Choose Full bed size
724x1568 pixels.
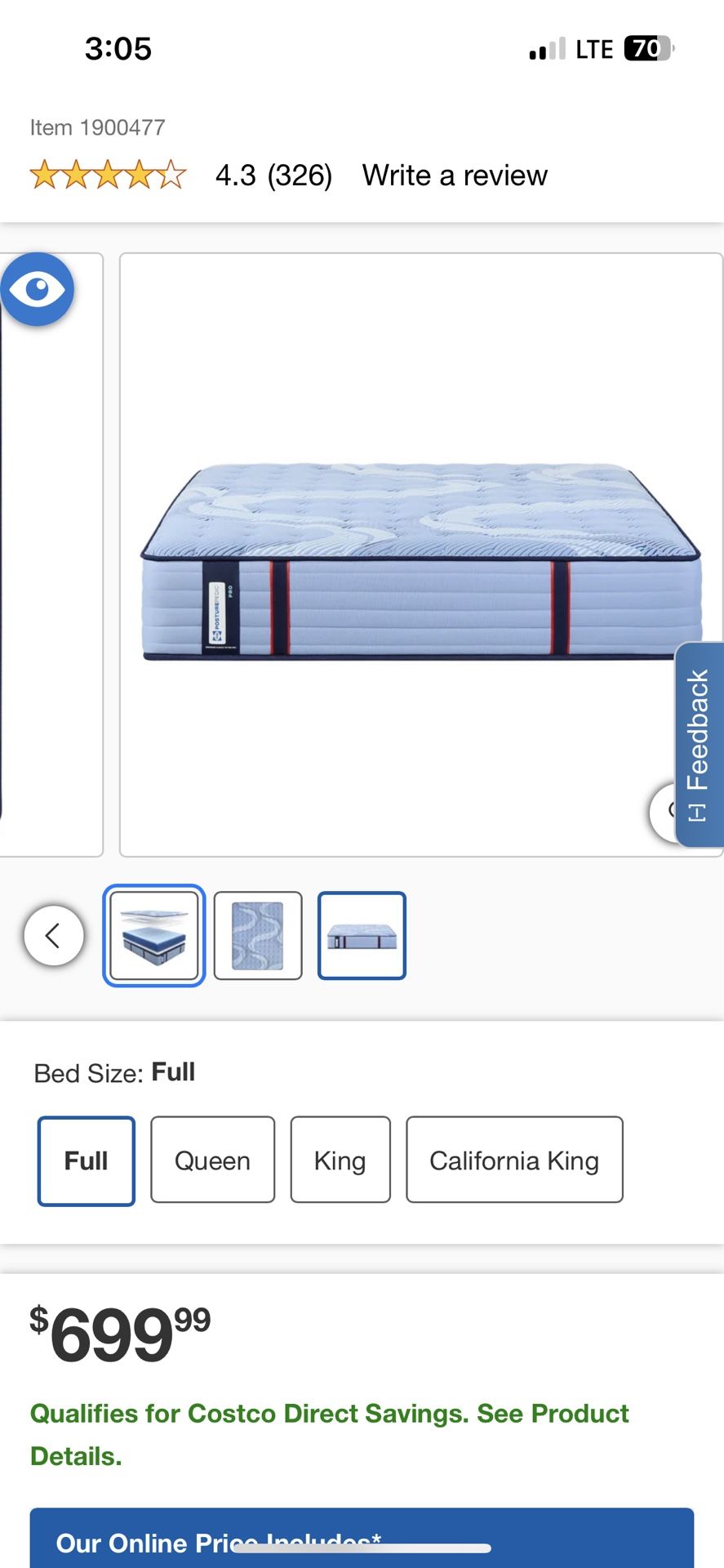click(87, 1160)
